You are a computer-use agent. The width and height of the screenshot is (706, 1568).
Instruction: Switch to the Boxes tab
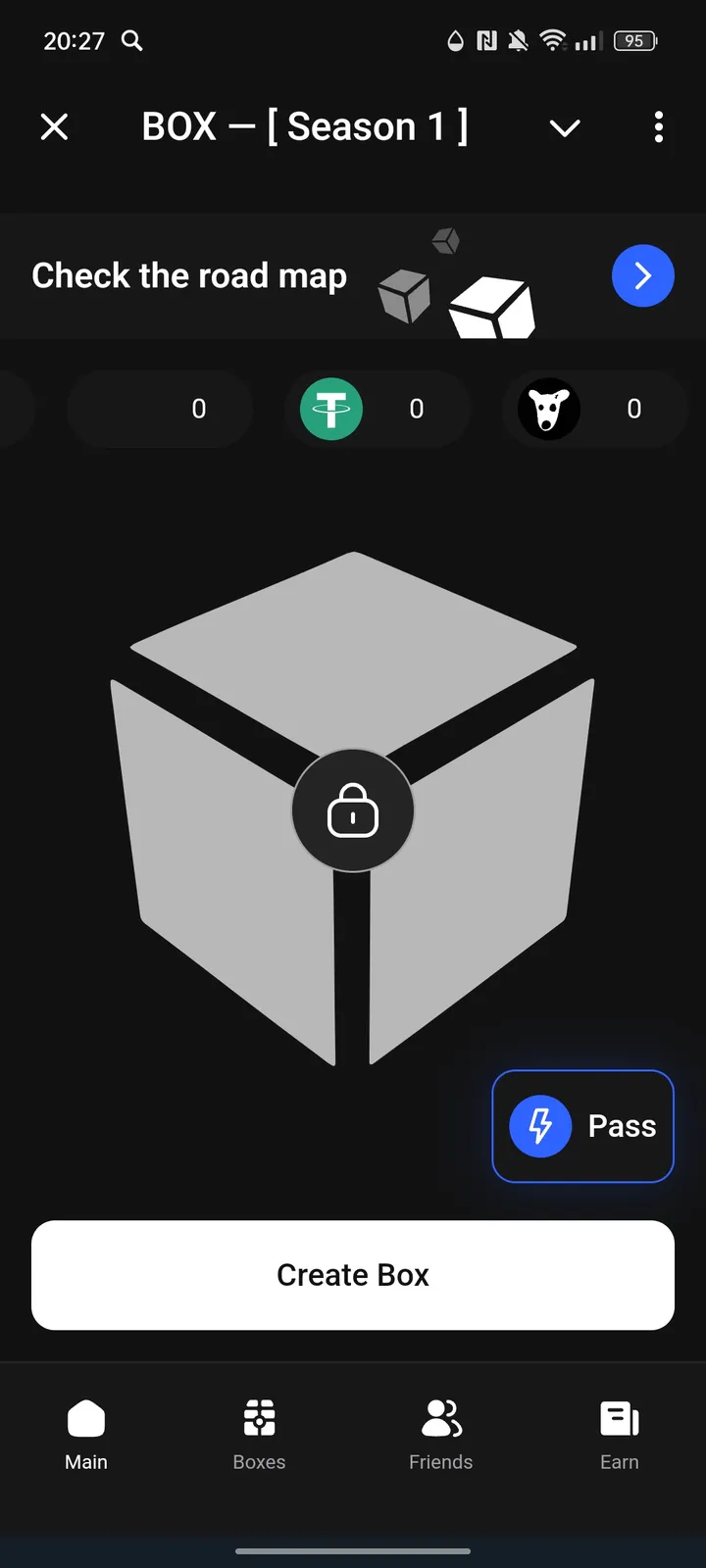[258, 1434]
